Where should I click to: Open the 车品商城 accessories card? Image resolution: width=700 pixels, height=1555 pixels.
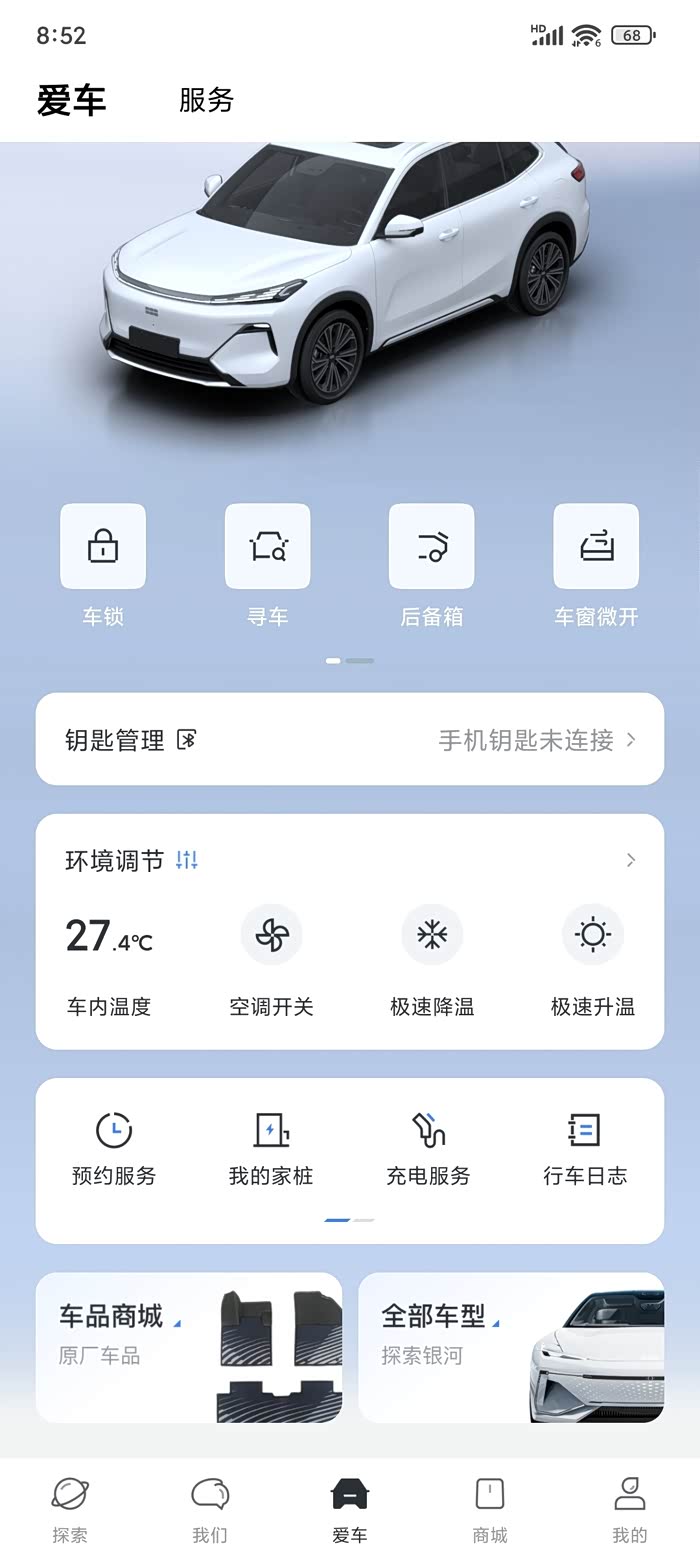189,1346
